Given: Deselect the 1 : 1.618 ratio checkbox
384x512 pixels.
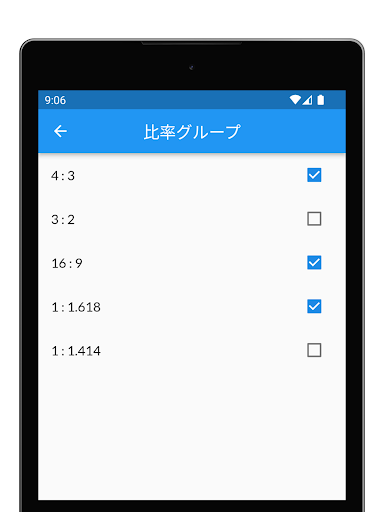Looking at the screenshot, I should 314,306.
